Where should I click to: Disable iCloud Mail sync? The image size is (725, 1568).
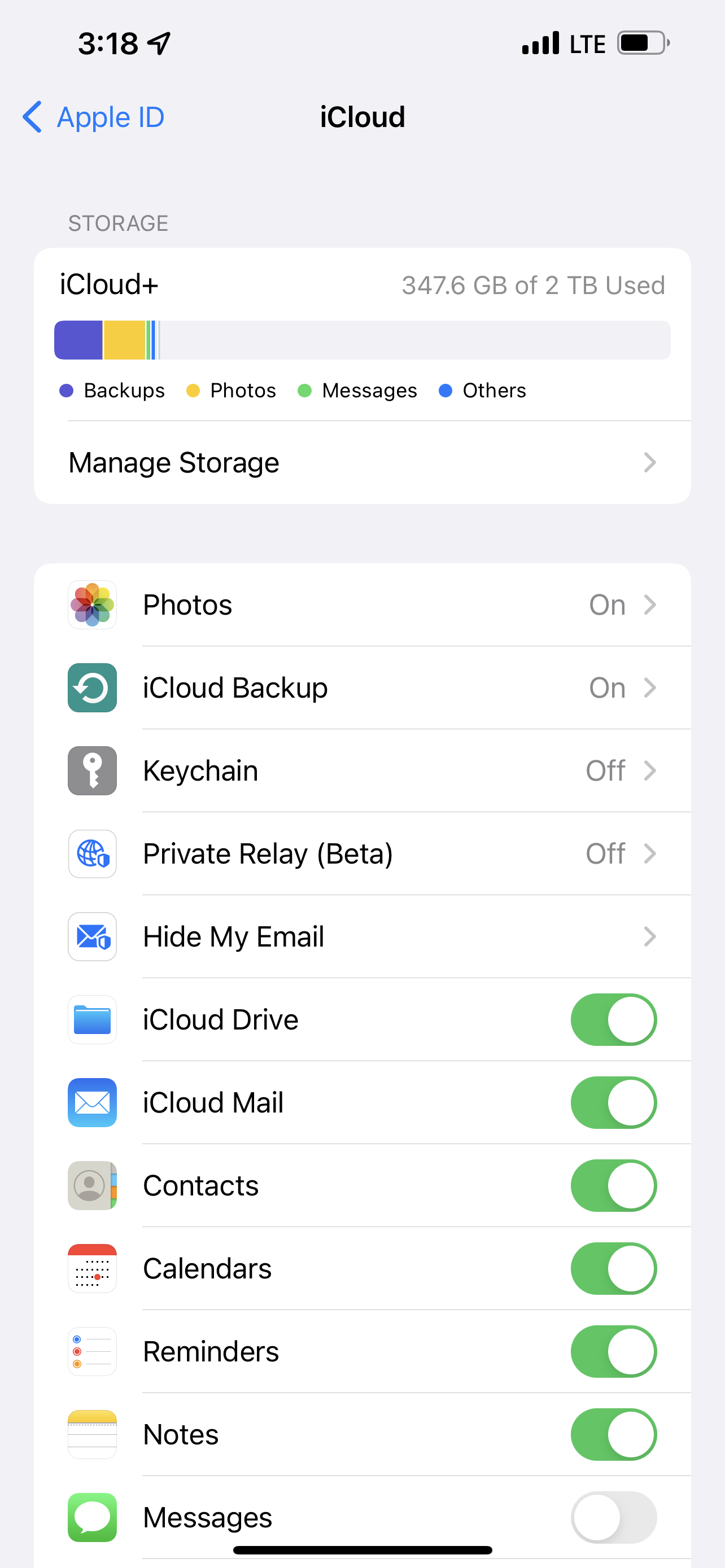point(613,1102)
